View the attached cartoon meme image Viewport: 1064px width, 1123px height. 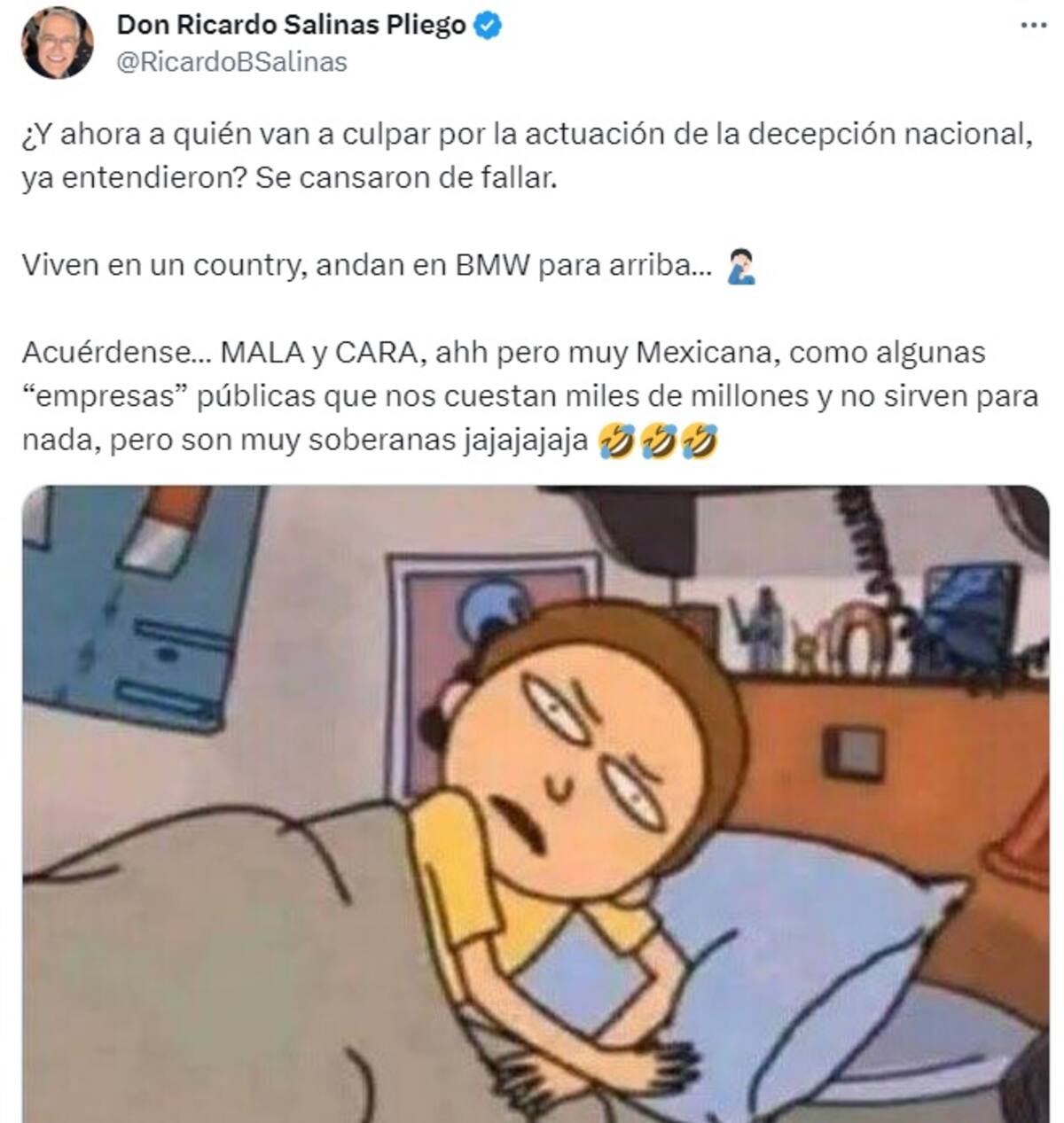[x=536, y=802]
